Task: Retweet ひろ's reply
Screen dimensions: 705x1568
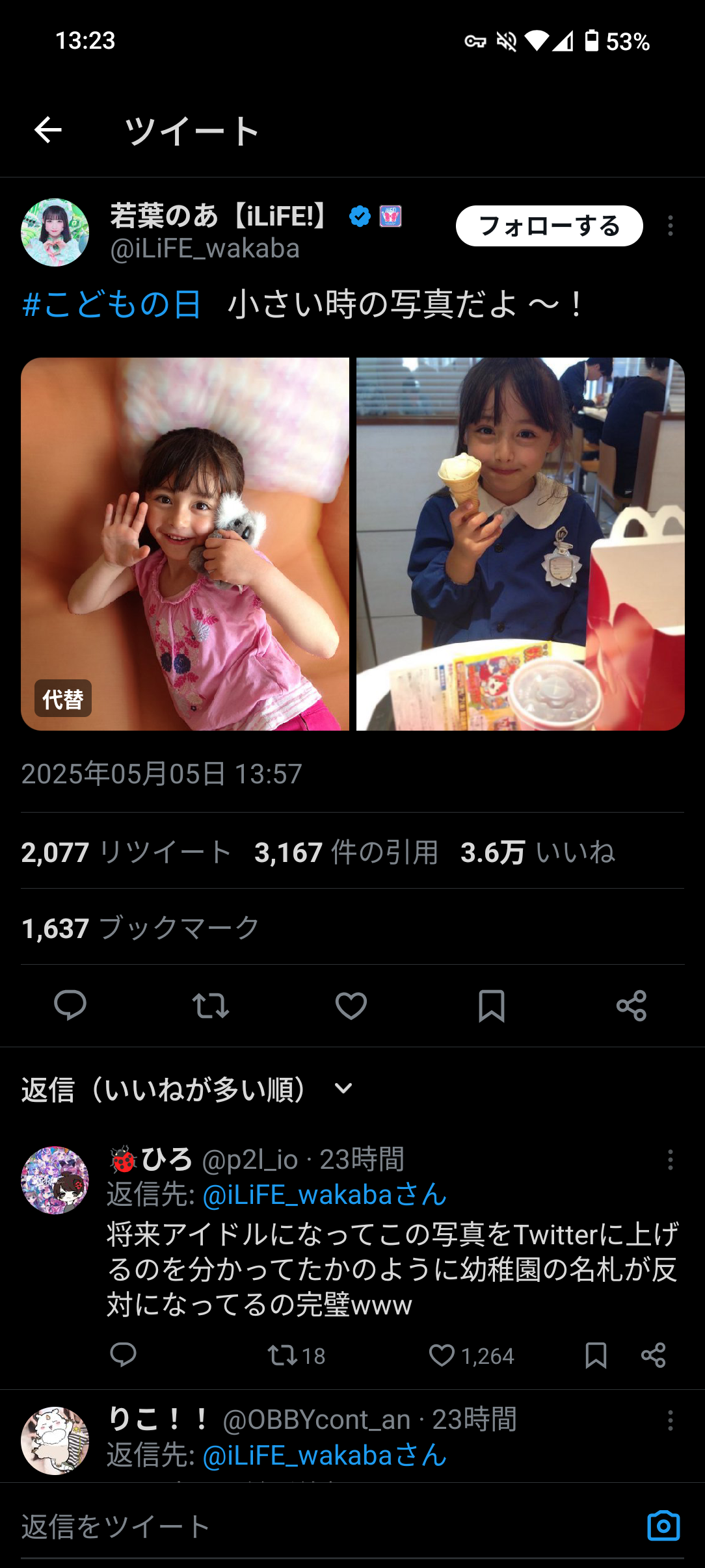Action: [283, 1355]
